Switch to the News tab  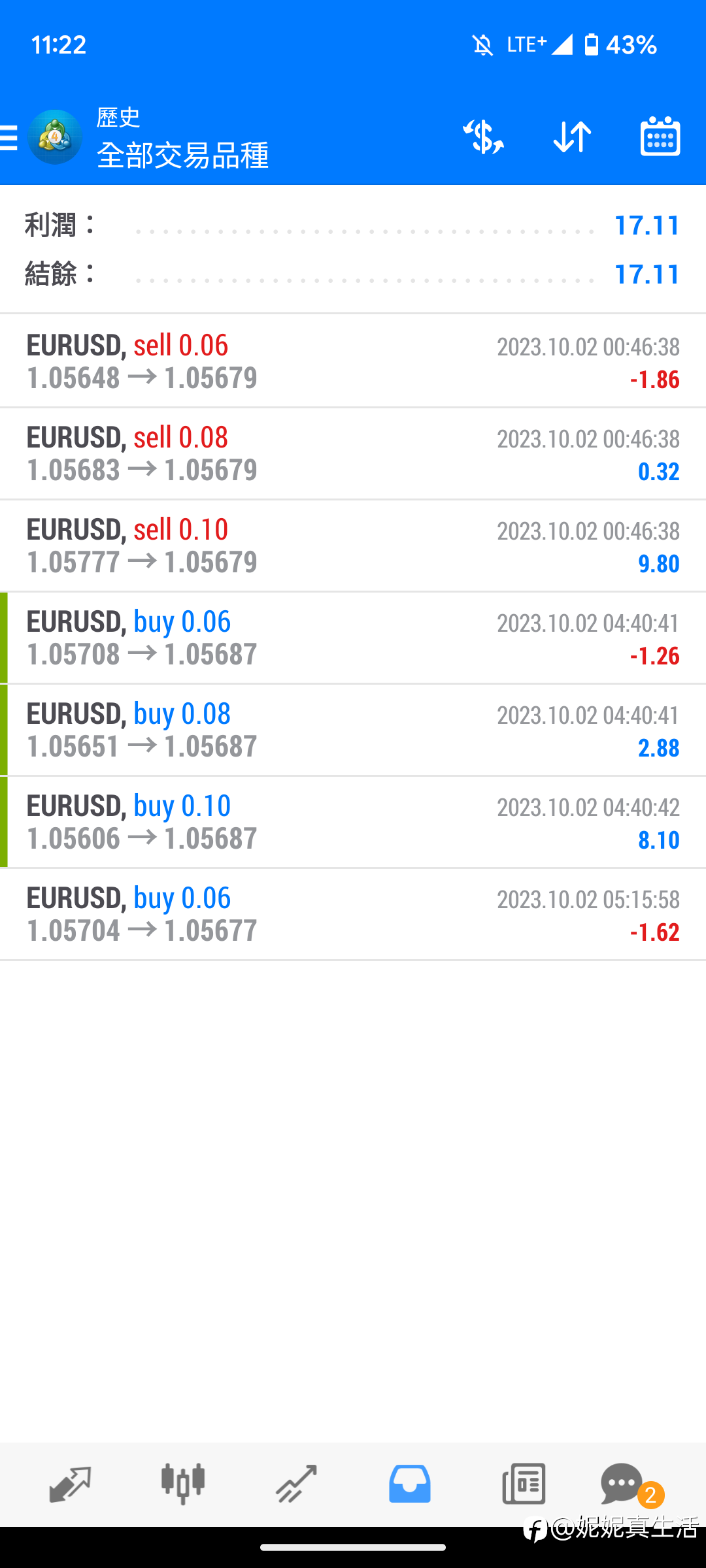(x=524, y=1484)
